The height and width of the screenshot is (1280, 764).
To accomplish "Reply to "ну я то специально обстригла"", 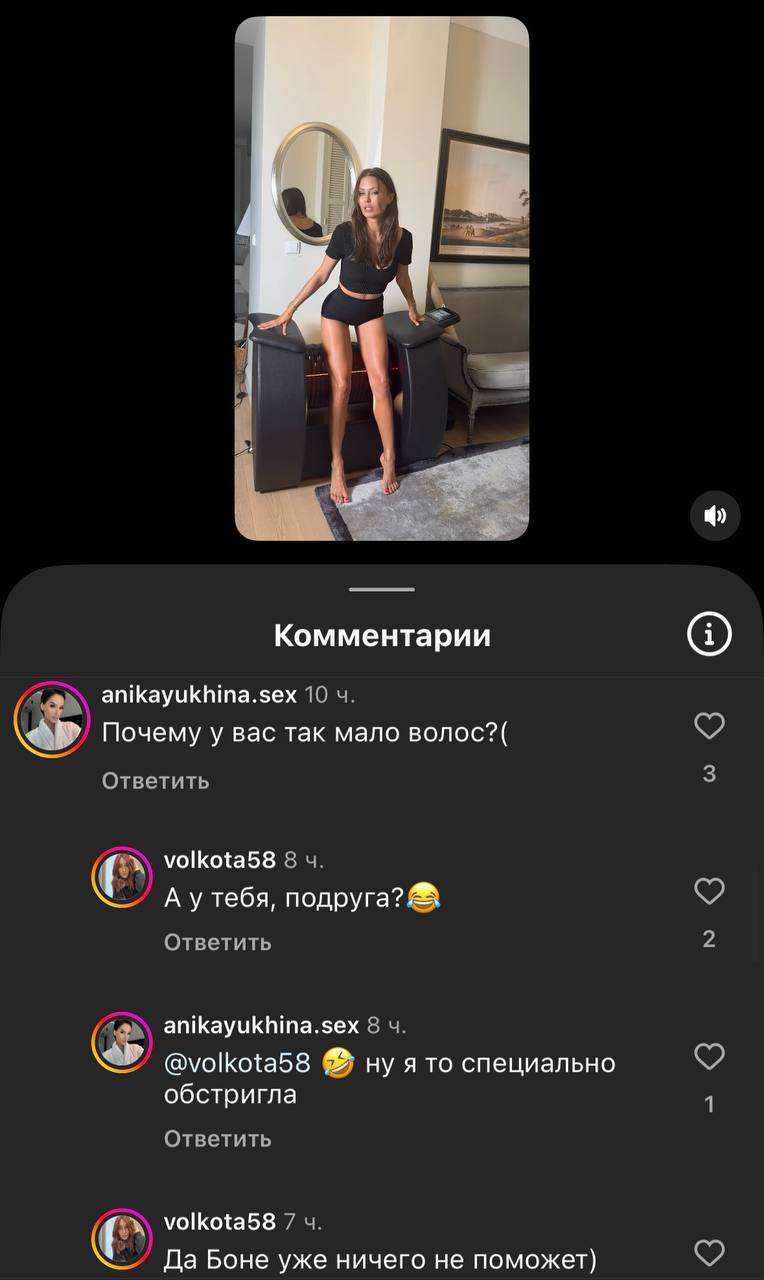I will (x=217, y=1139).
